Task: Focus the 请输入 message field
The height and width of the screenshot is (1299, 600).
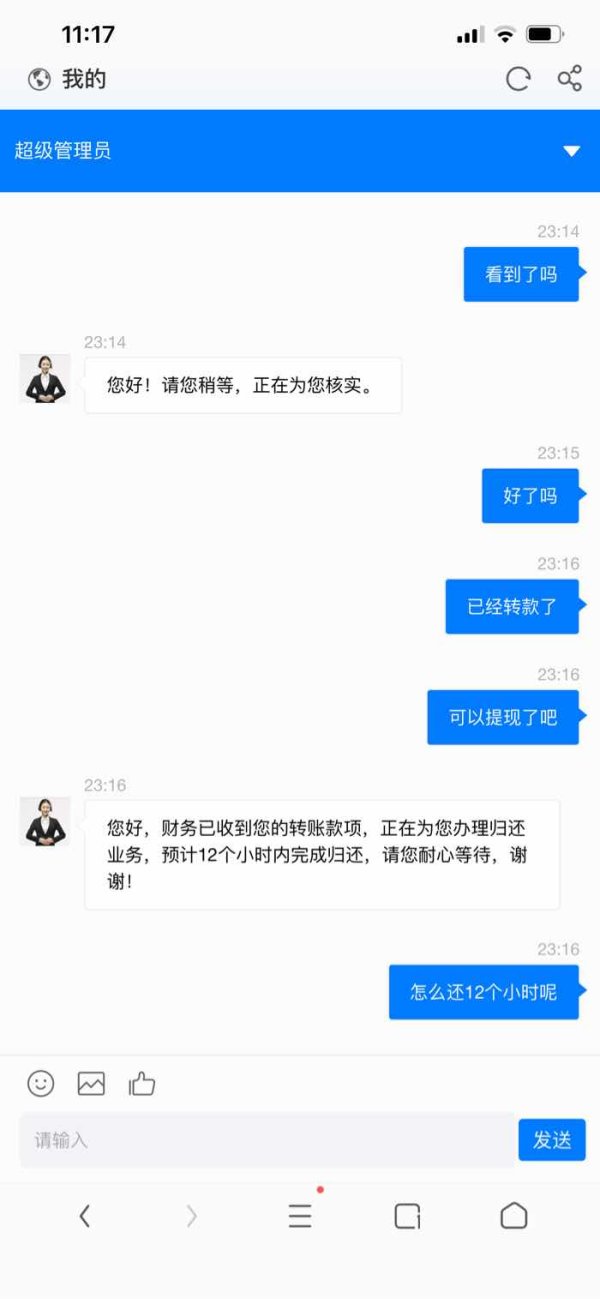Action: click(x=267, y=1140)
